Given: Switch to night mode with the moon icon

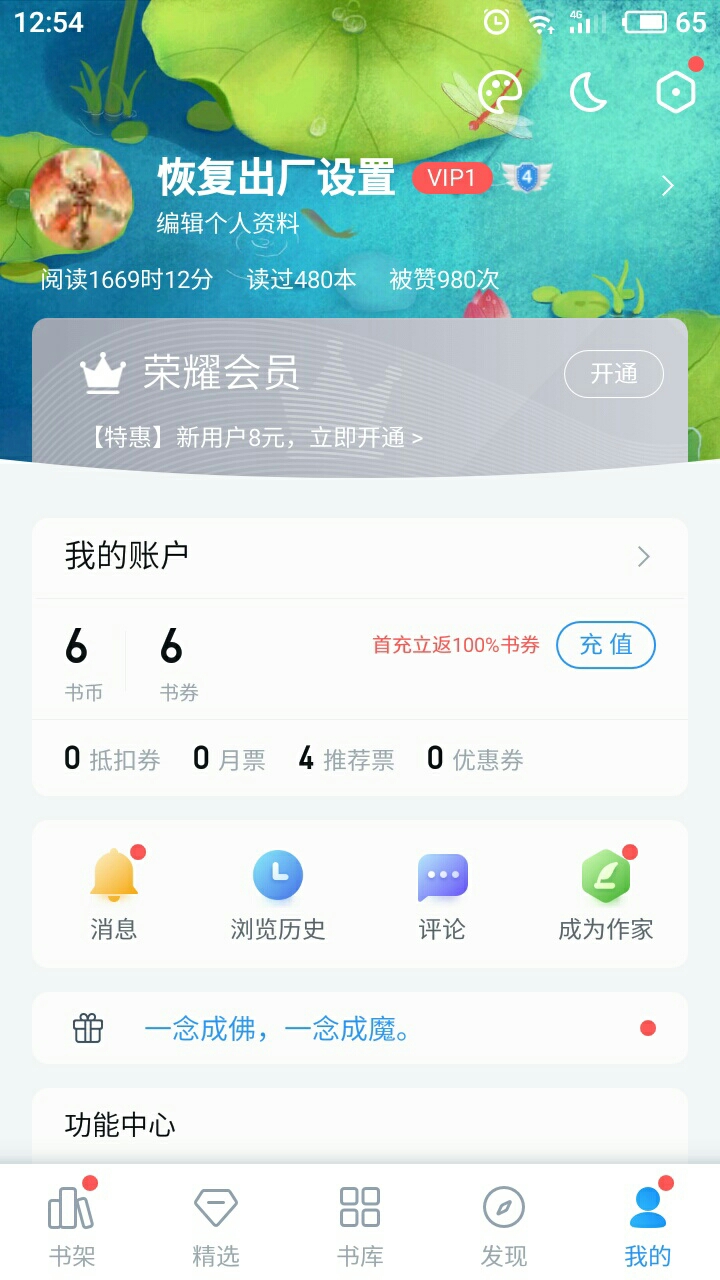Looking at the screenshot, I should click(x=588, y=93).
